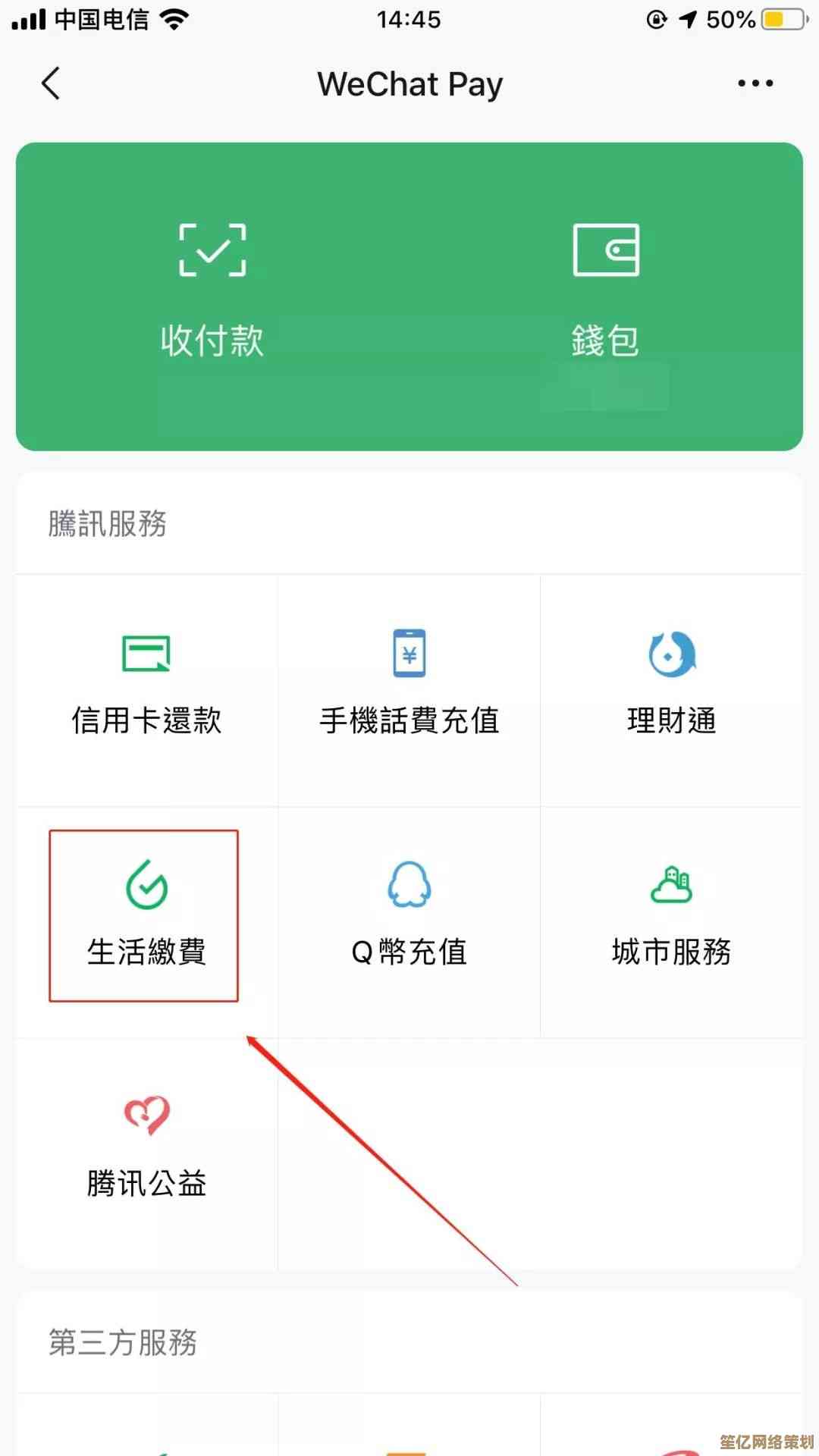Choose Q幣充值 recharge
Image resolution: width=819 pixels, height=1456 pixels.
point(409,916)
